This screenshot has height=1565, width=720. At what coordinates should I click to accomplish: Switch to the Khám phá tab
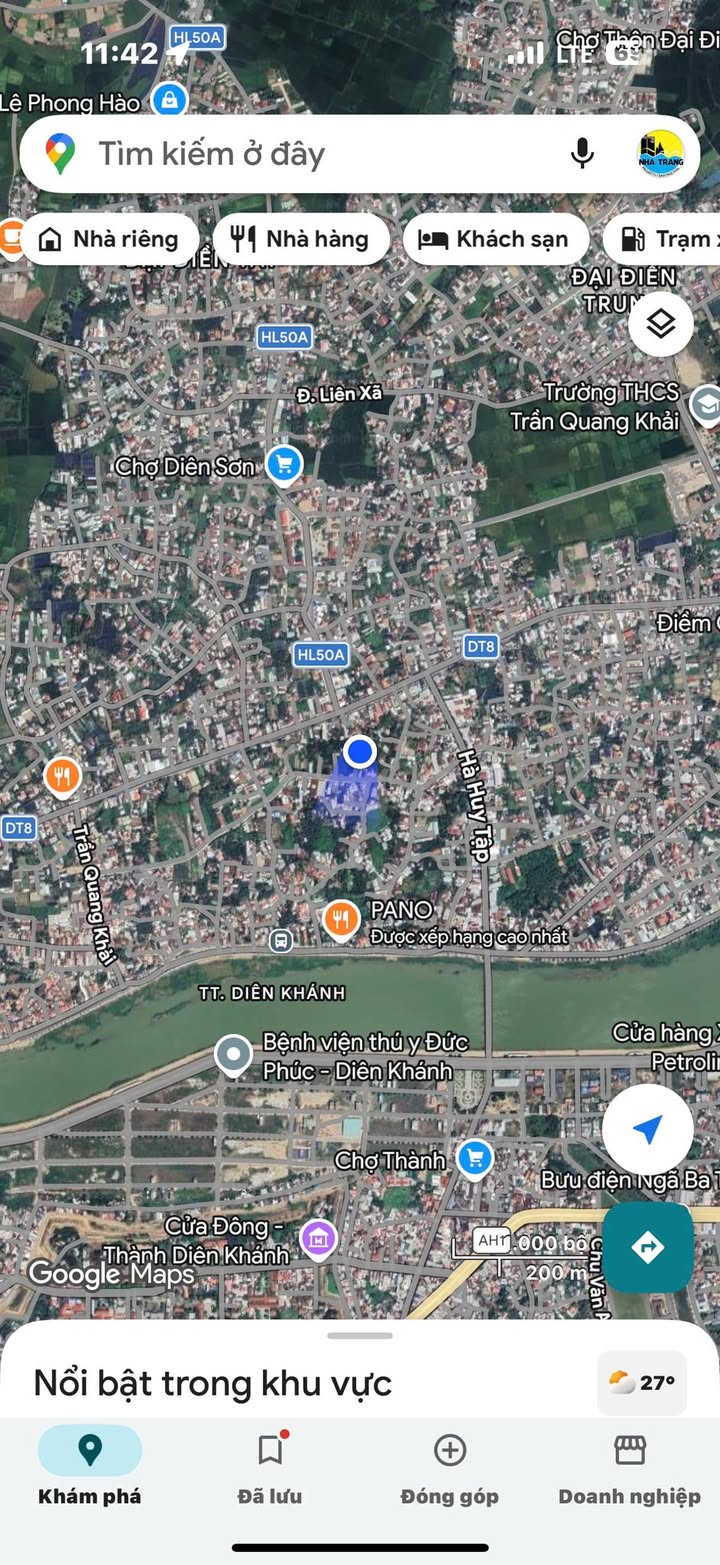tap(90, 1466)
